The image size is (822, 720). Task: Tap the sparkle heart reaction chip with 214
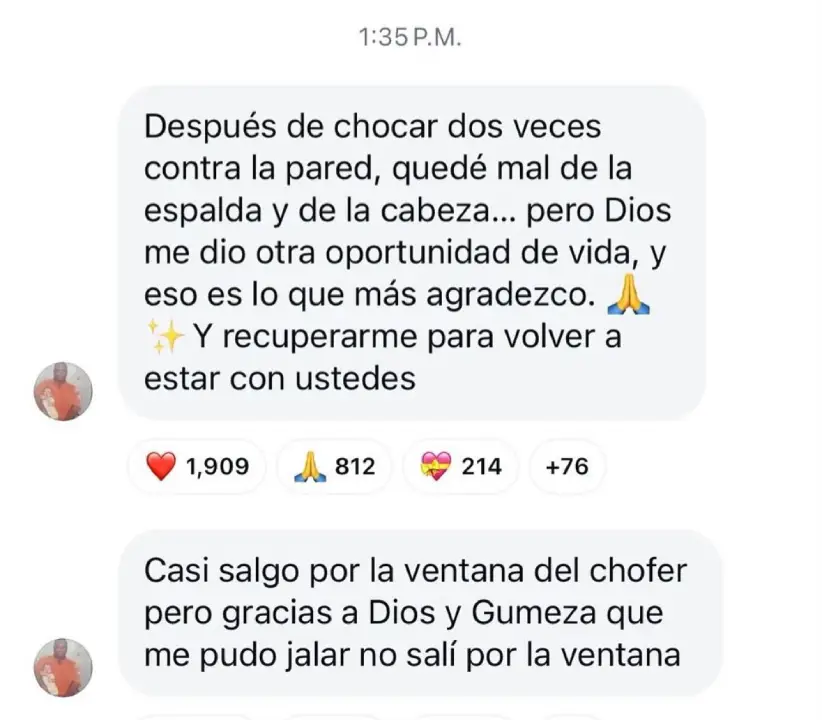[x=461, y=467]
